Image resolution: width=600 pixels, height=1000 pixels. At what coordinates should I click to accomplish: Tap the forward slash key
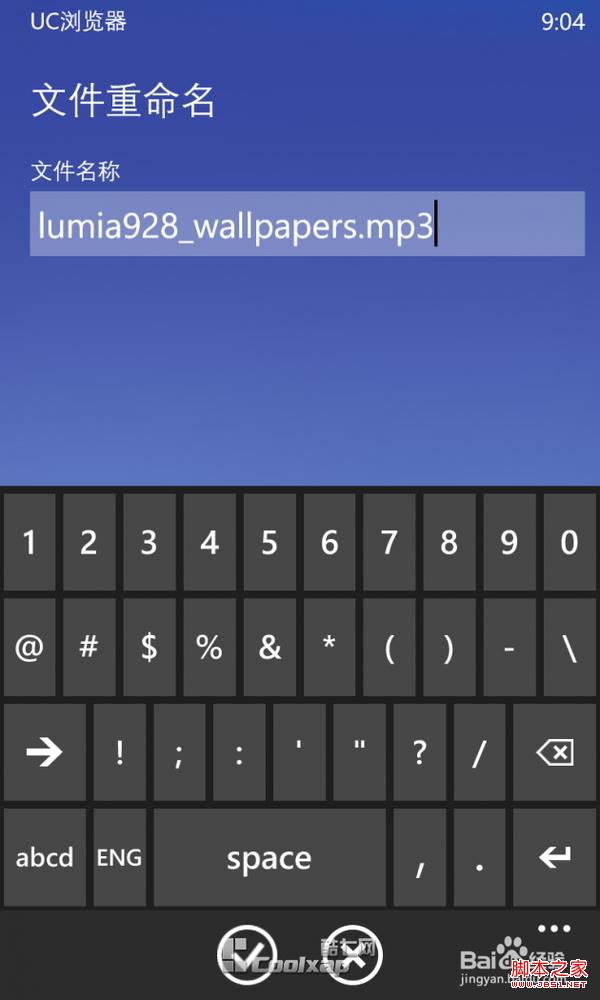pos(479,752)
